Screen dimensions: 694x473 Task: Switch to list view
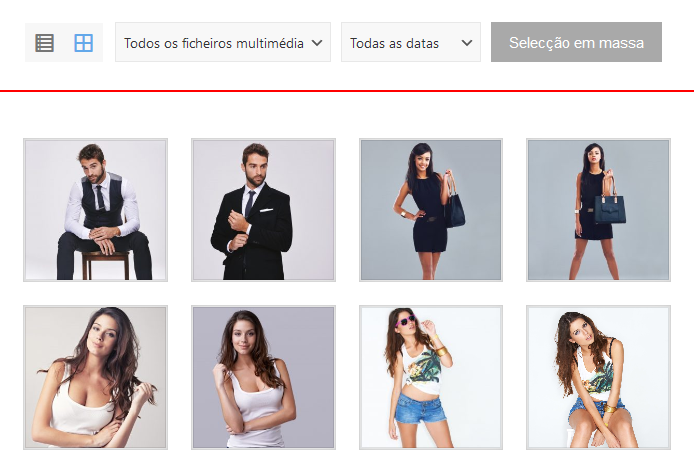[x=44, y=43]
